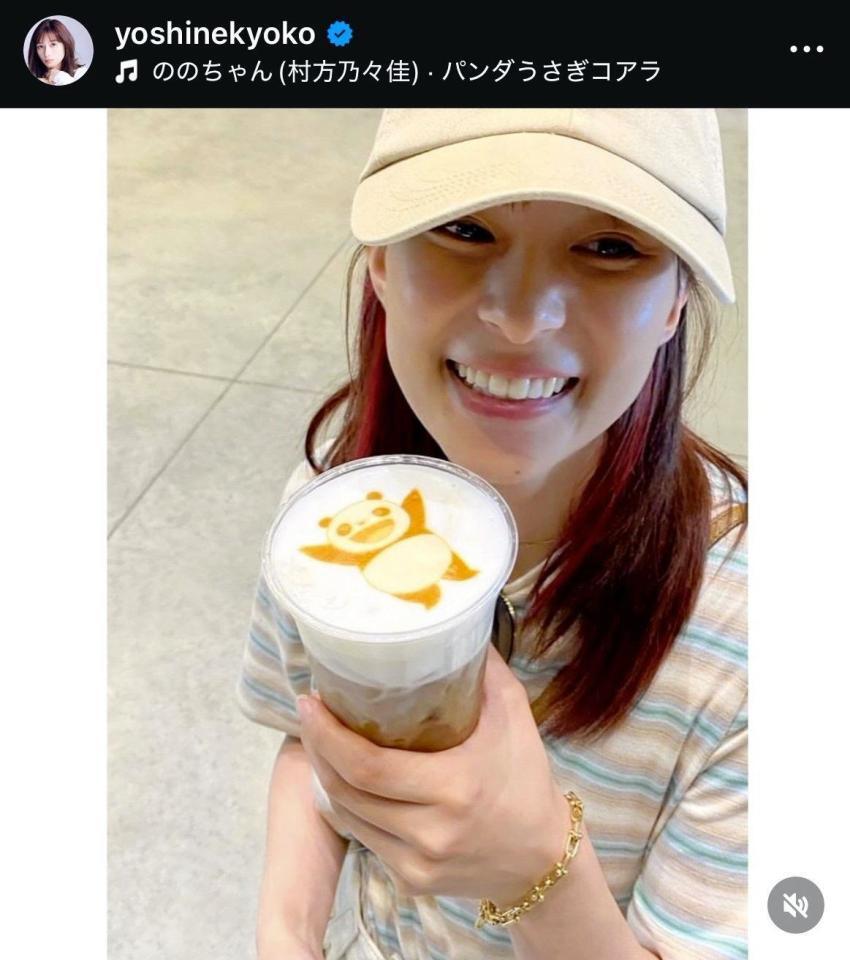Viewport: 850px width, 960px height.
Task: Unmute the post's sound
Action: 795,905
